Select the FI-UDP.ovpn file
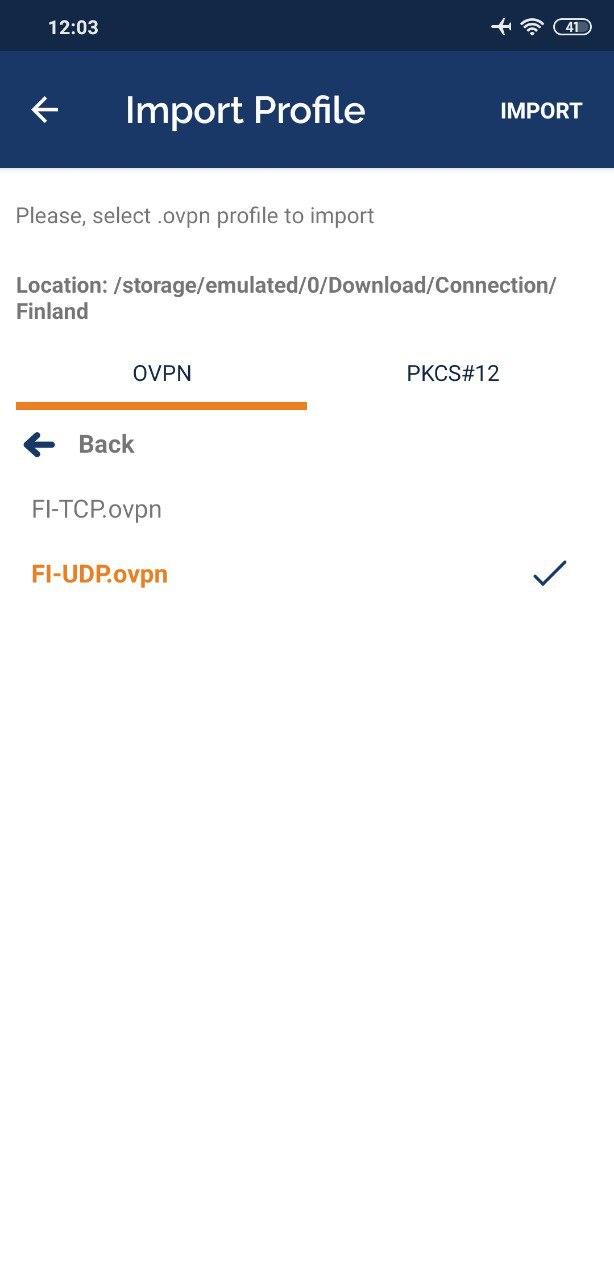Screen dimensions: 614x1280 pos(307,575)
